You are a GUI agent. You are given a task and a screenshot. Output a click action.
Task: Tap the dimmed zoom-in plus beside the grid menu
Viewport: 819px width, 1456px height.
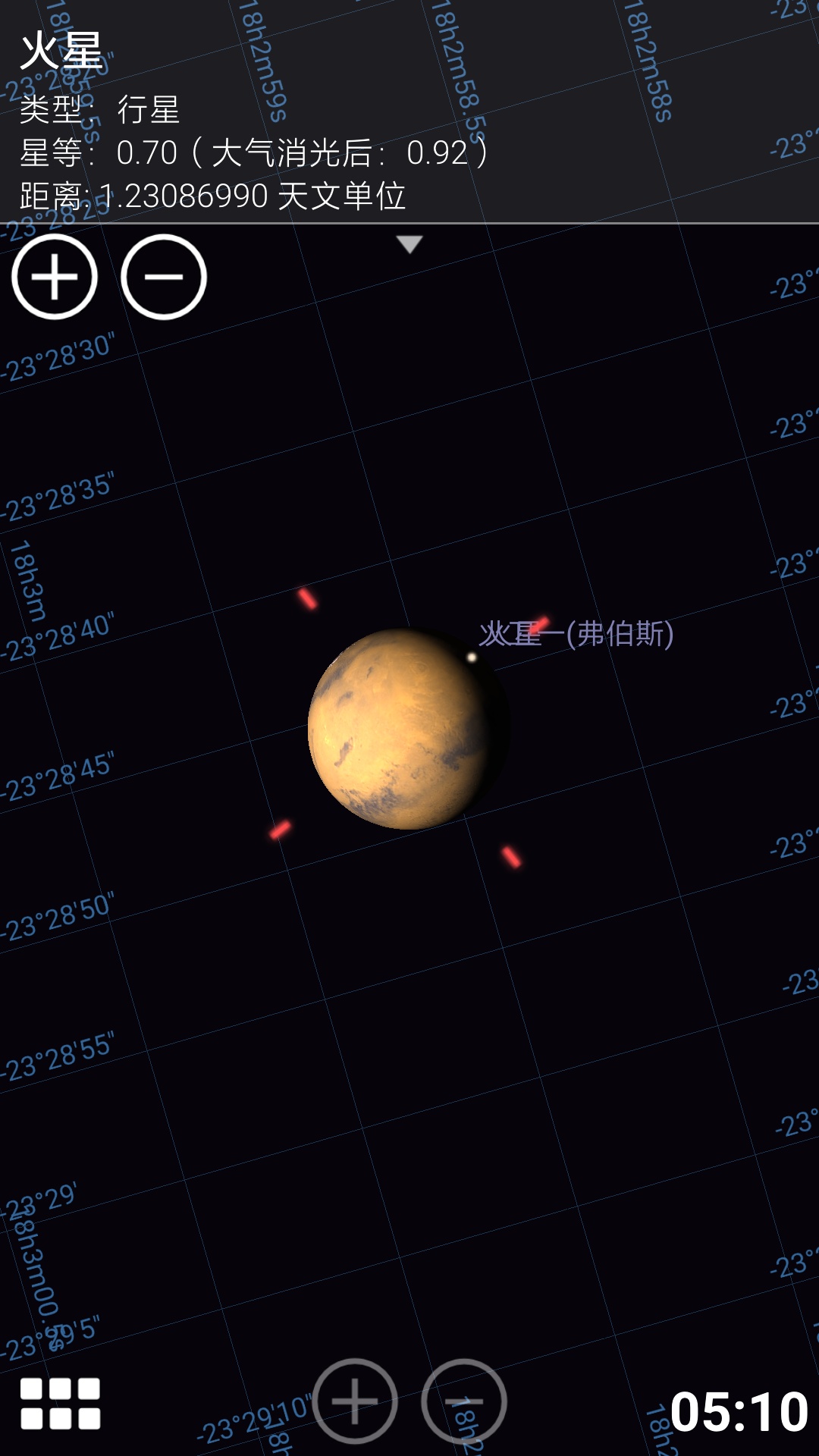tap(355, 1401)
